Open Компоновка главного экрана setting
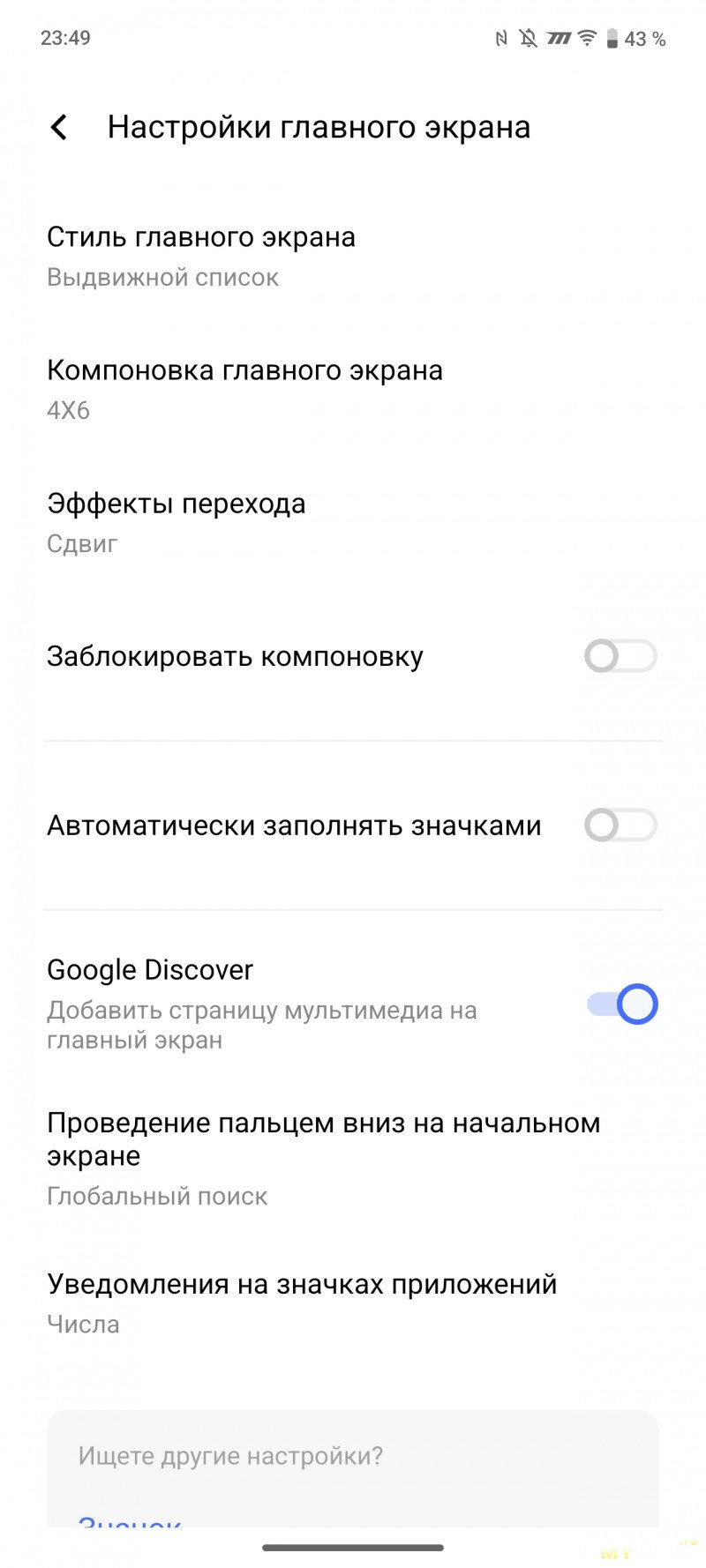This screenshot has height=1568, width=706. point(353,390)
